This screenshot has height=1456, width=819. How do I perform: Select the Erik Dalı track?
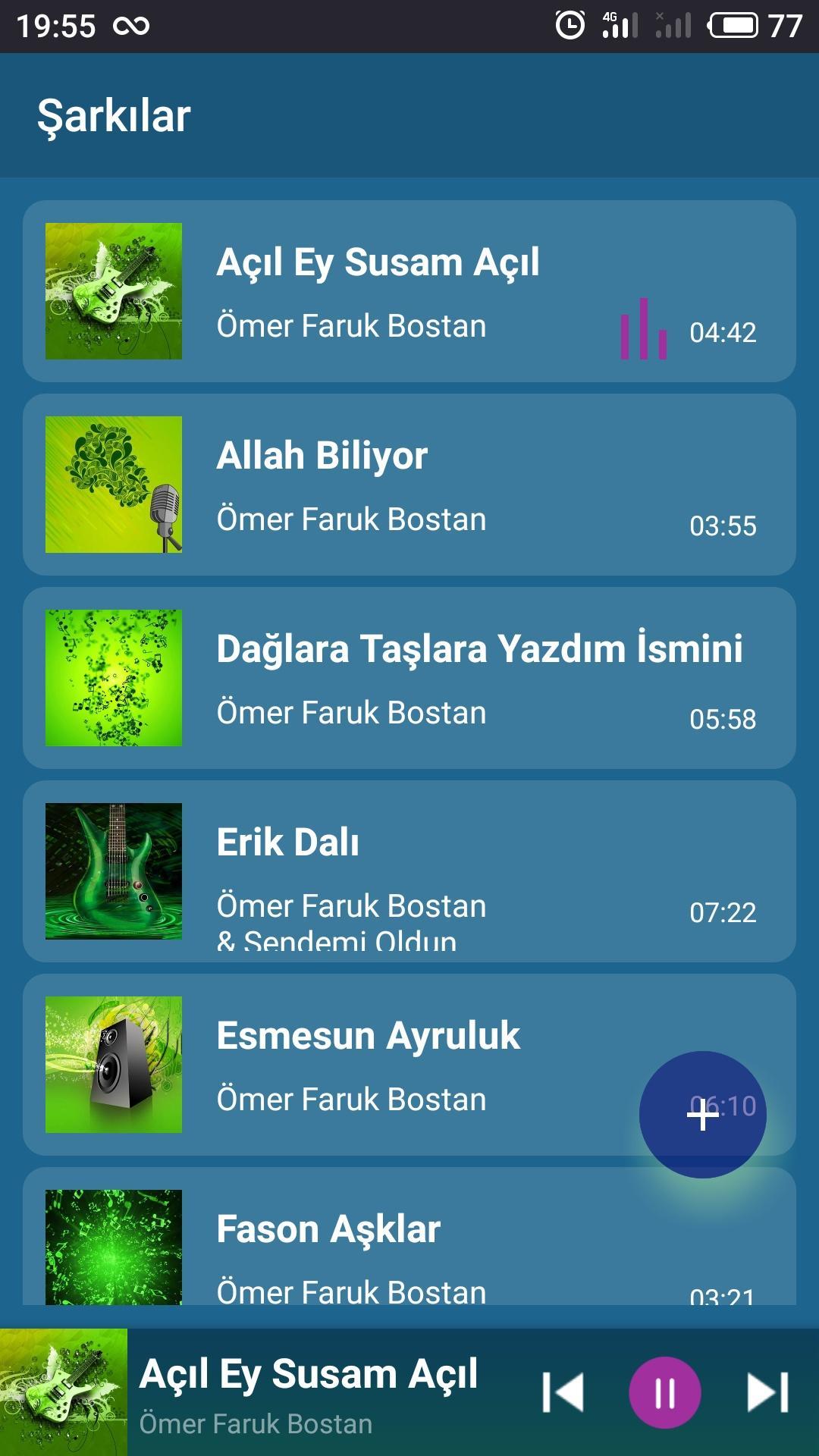pos(409,871)
